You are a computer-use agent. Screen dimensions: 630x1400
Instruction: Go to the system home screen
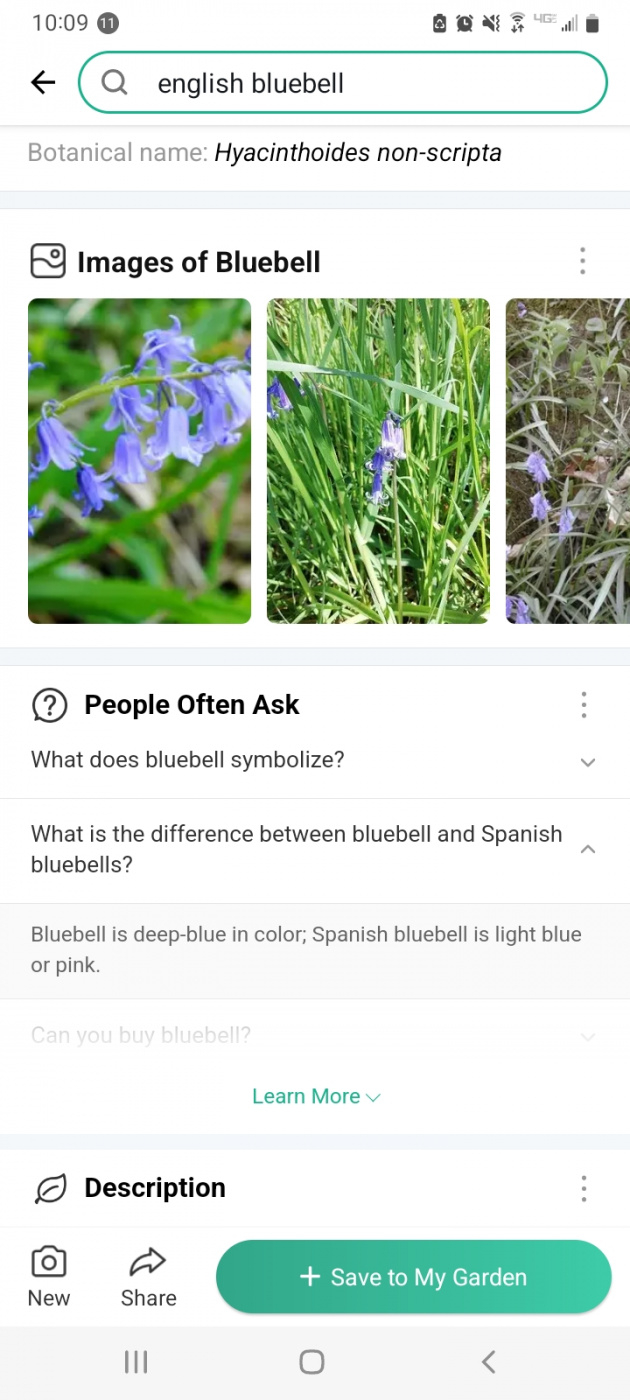pyautogui.click(x=312, y=1361)
